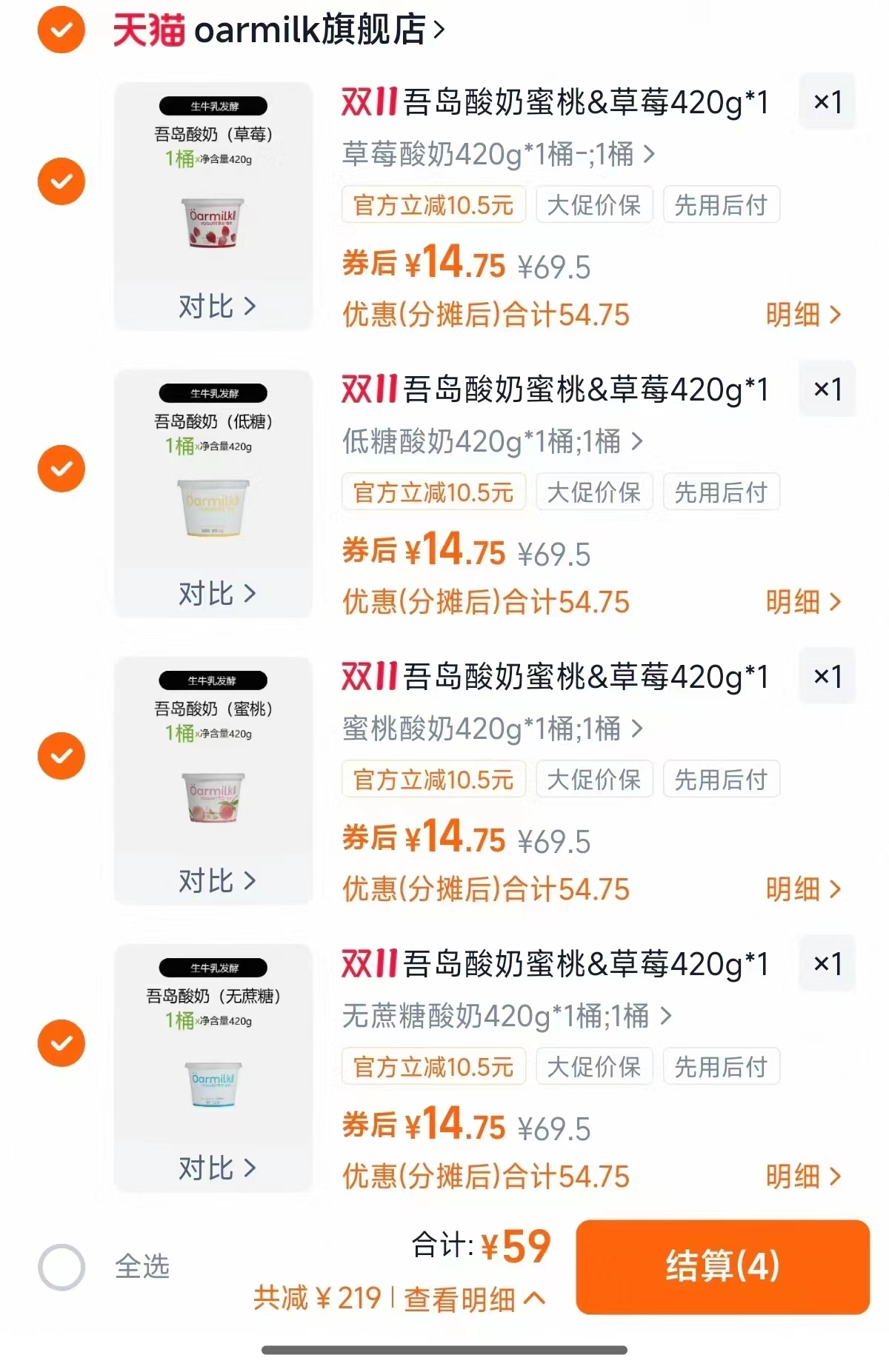Deselect the 无蔗糖 sucrose-free yogurt checkbox
This screenshot has height=1372, width=889.
(x=61, y=1042)
